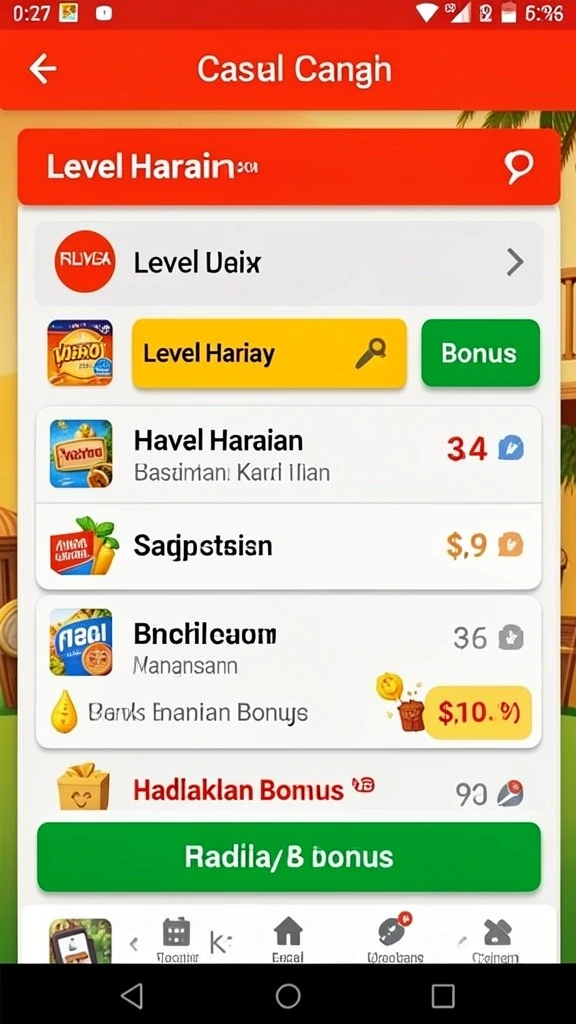Switch to the home tab
Screen dimensions: 576x1024
(288, 940)
